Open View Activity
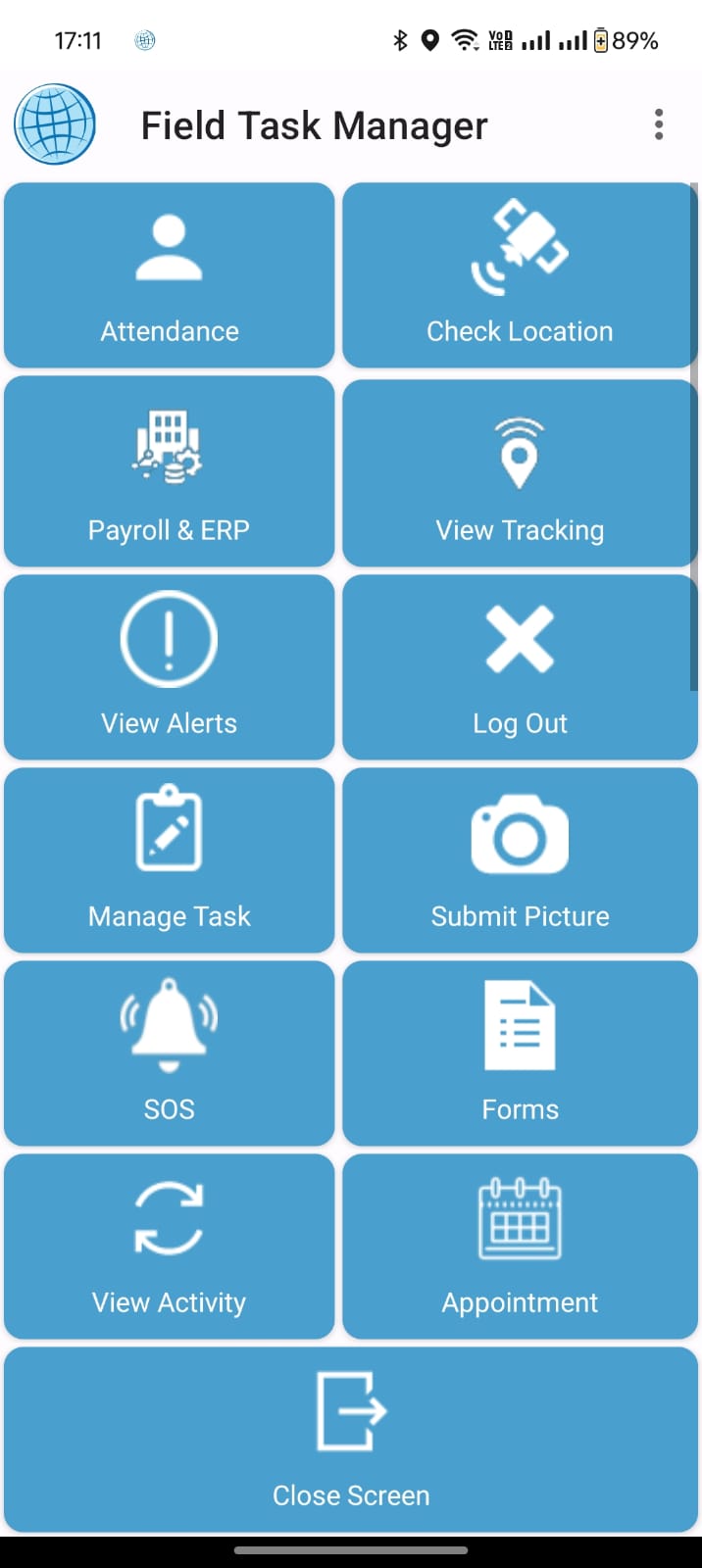The image size is (702, 1568). pyautogui.click(x=170, y=1247)
